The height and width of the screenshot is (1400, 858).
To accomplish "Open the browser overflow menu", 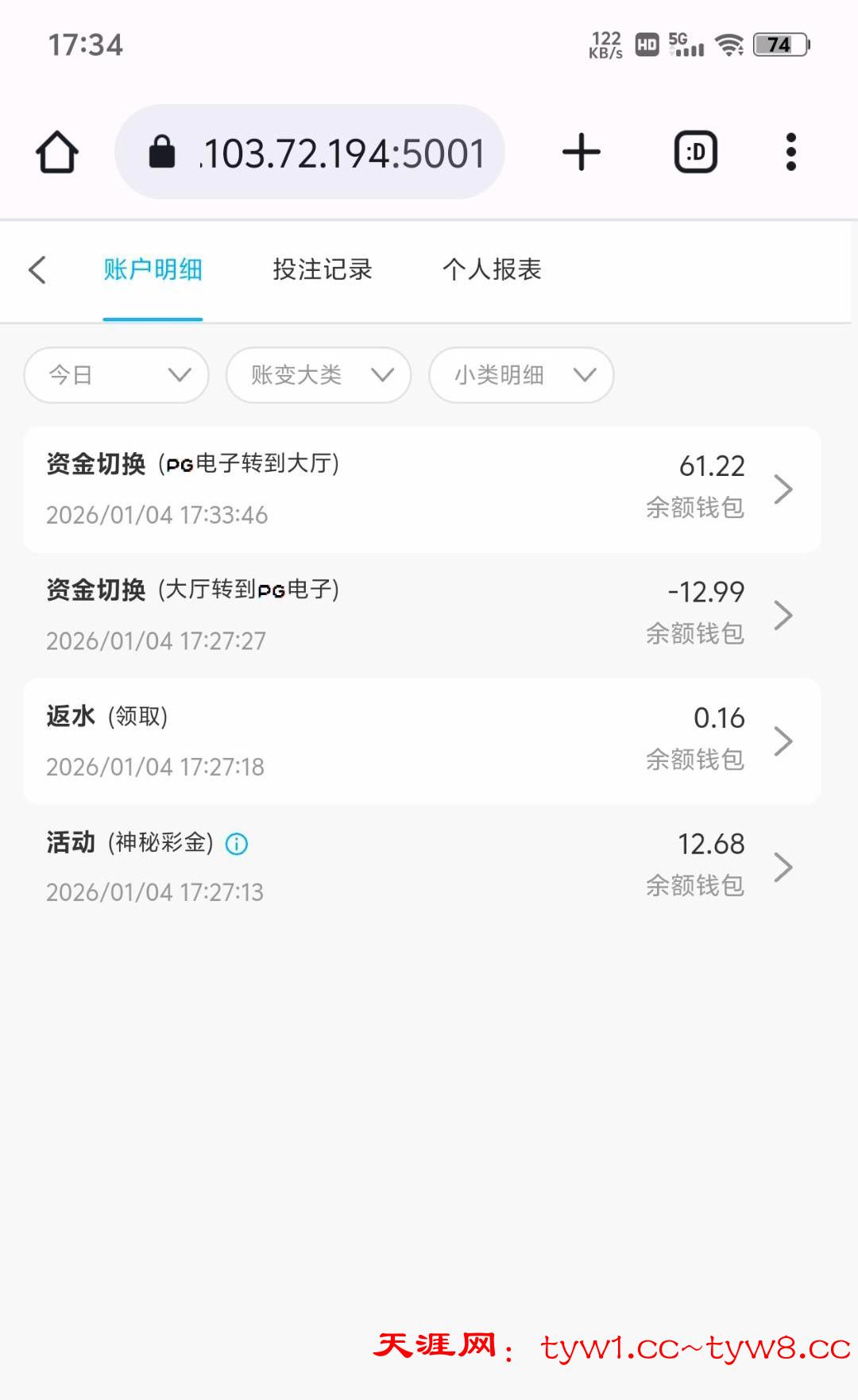I will (790, 152).
